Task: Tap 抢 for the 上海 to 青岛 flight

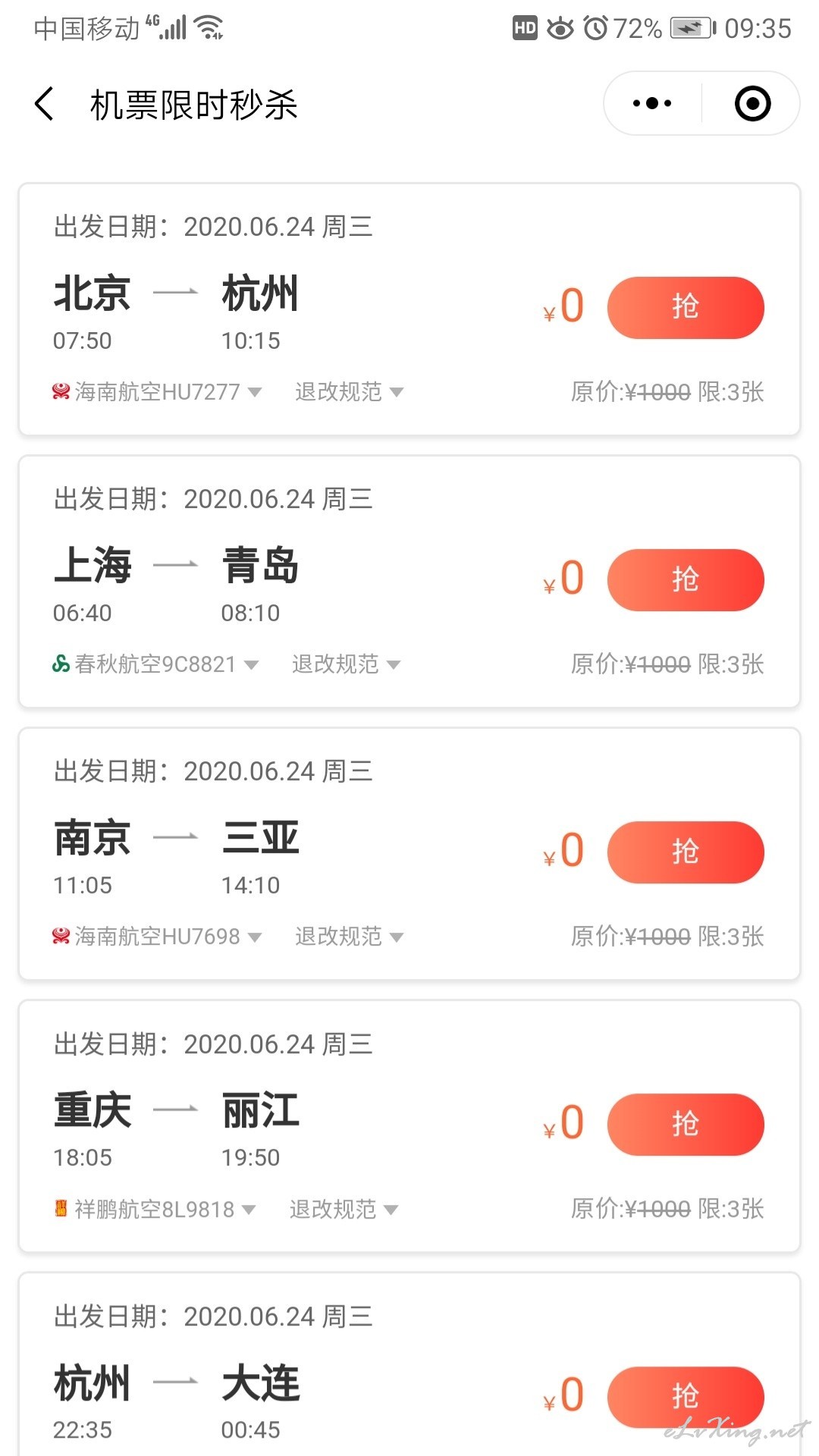Action: pos(686,579)
